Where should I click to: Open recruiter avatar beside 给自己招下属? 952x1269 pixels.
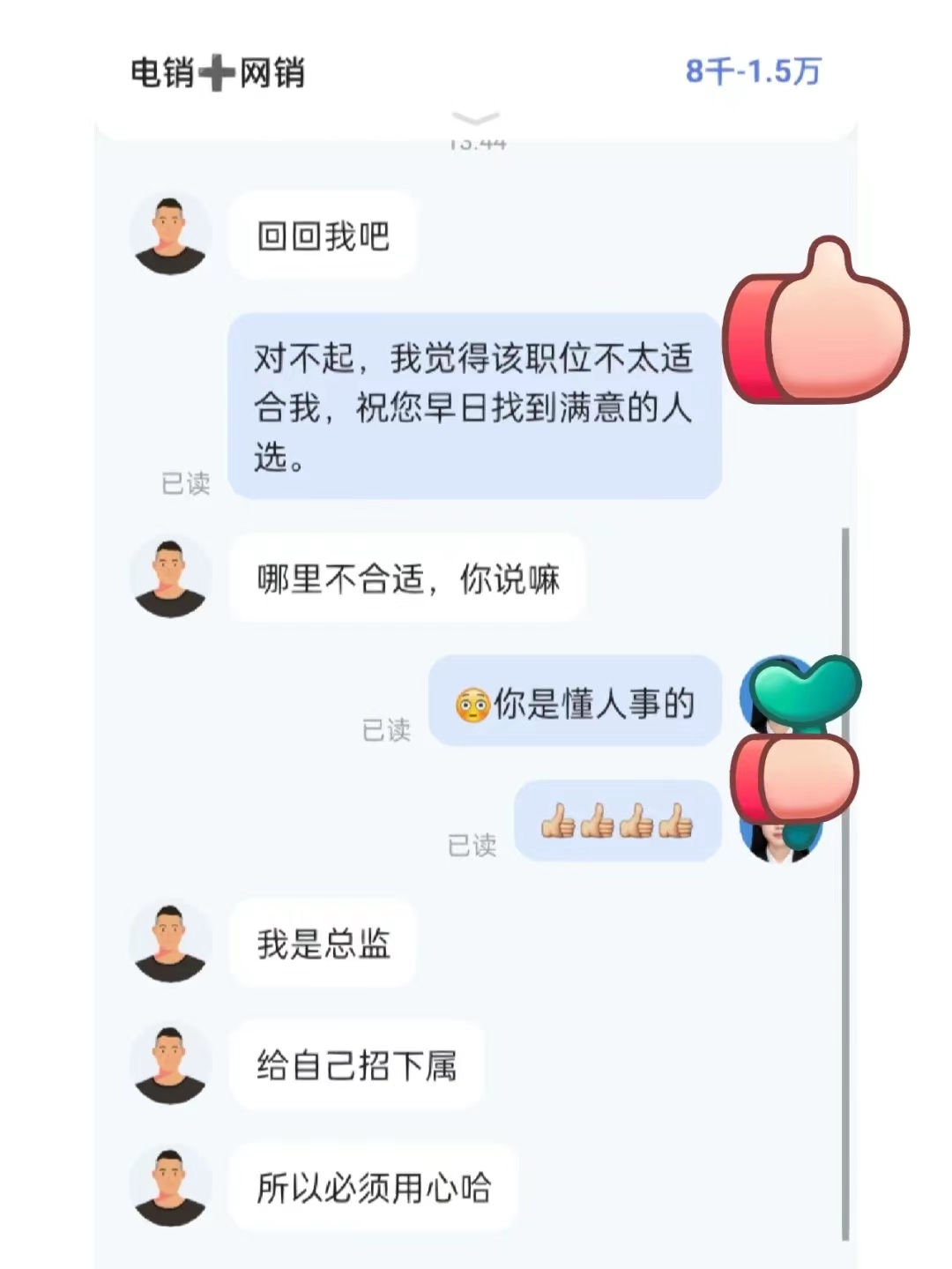coord(170,1064)
